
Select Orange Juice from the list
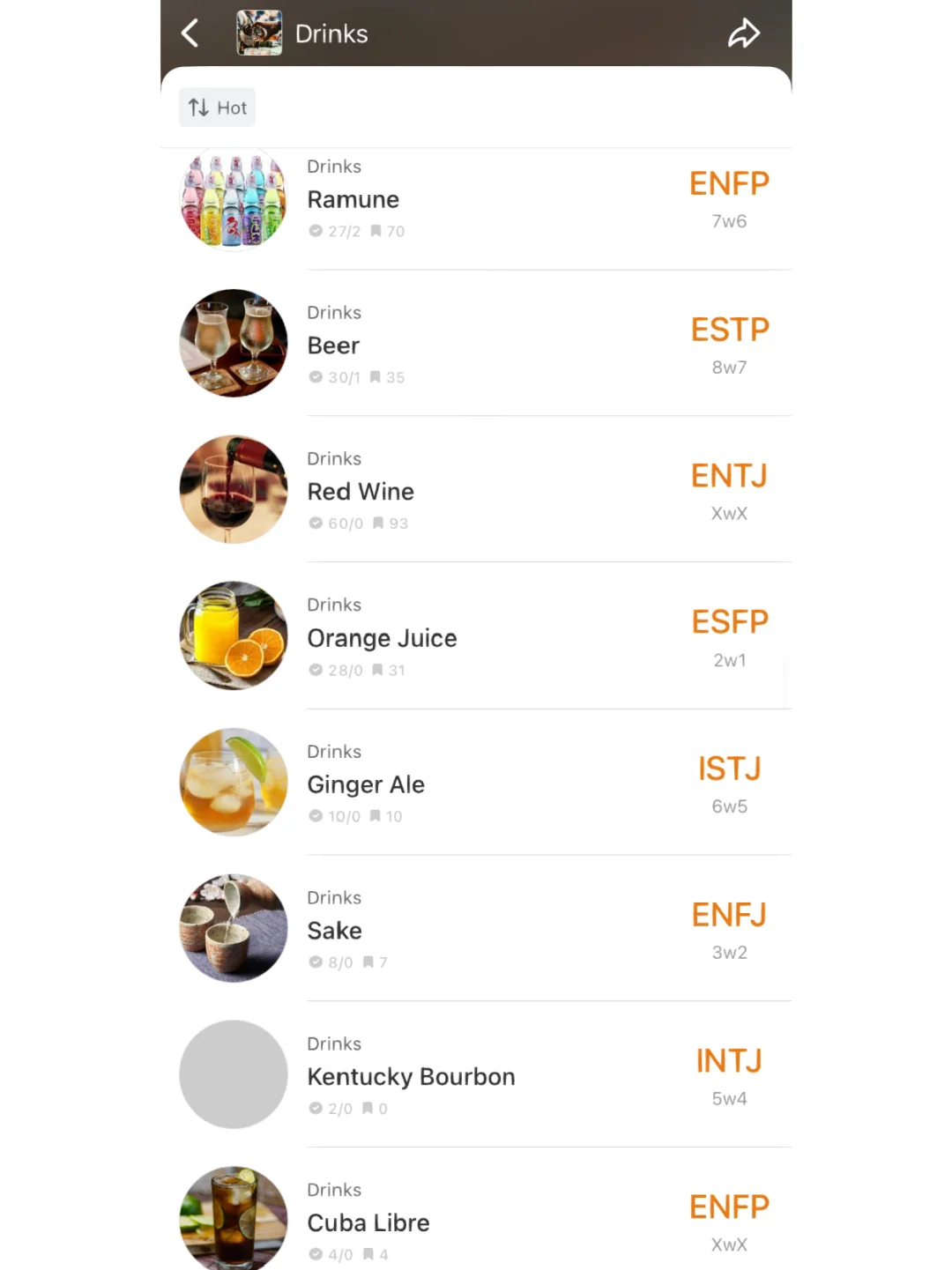pos(382,638)
